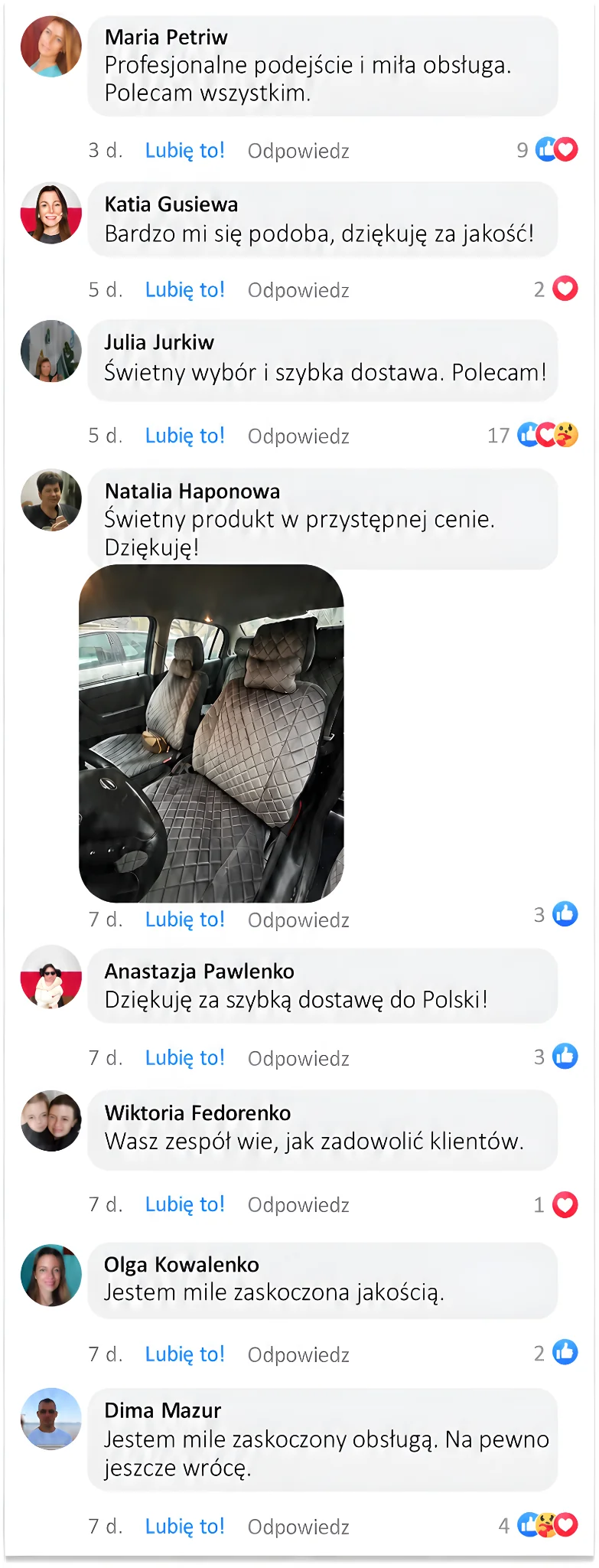Open Julia Jurkiw's profile picture
Viewport: 599px width, 1568px height.
[51, 351]
